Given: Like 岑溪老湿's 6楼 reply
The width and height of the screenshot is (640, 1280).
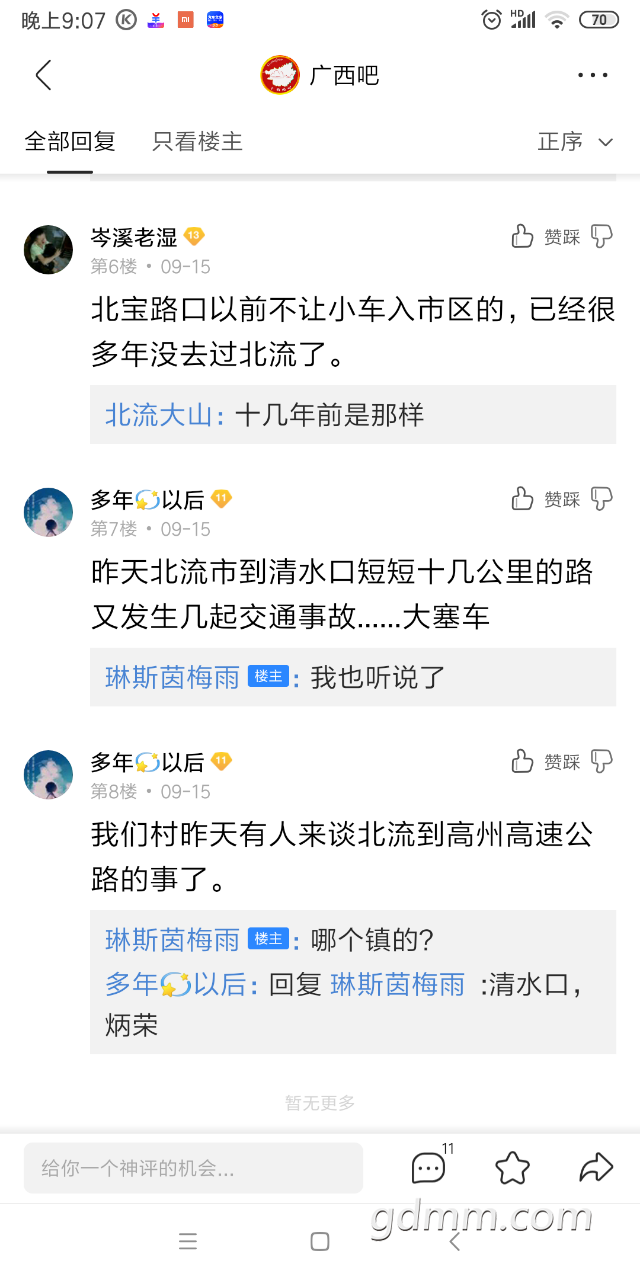Looking at the screenshot, I should (x=523, y=236).
